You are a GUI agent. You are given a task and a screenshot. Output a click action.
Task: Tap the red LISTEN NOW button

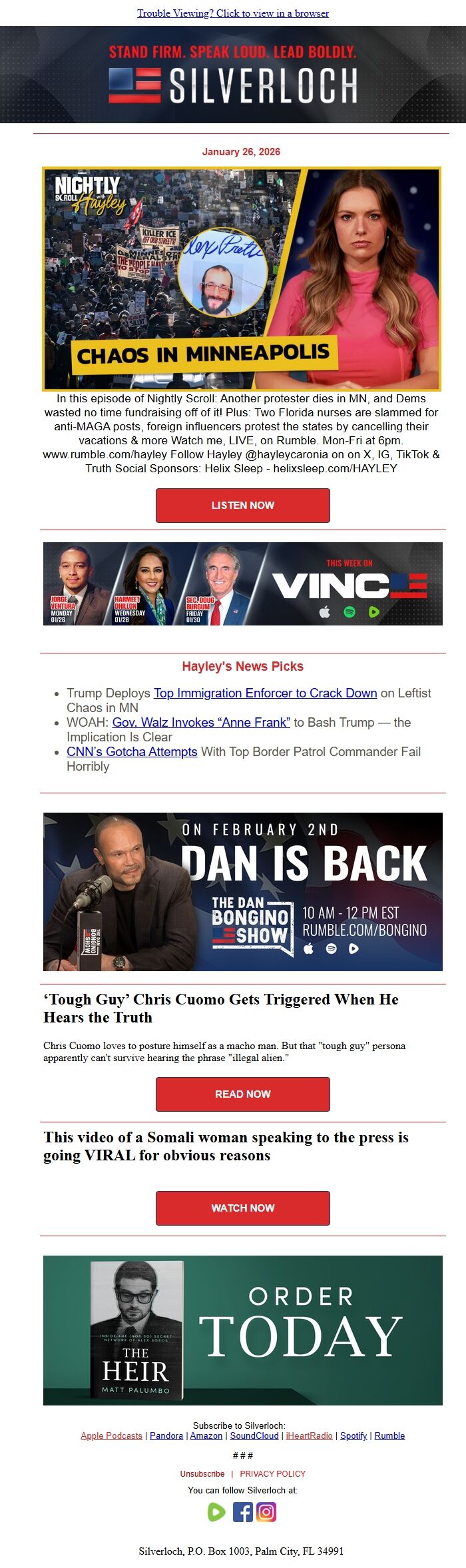click(242, 506)
